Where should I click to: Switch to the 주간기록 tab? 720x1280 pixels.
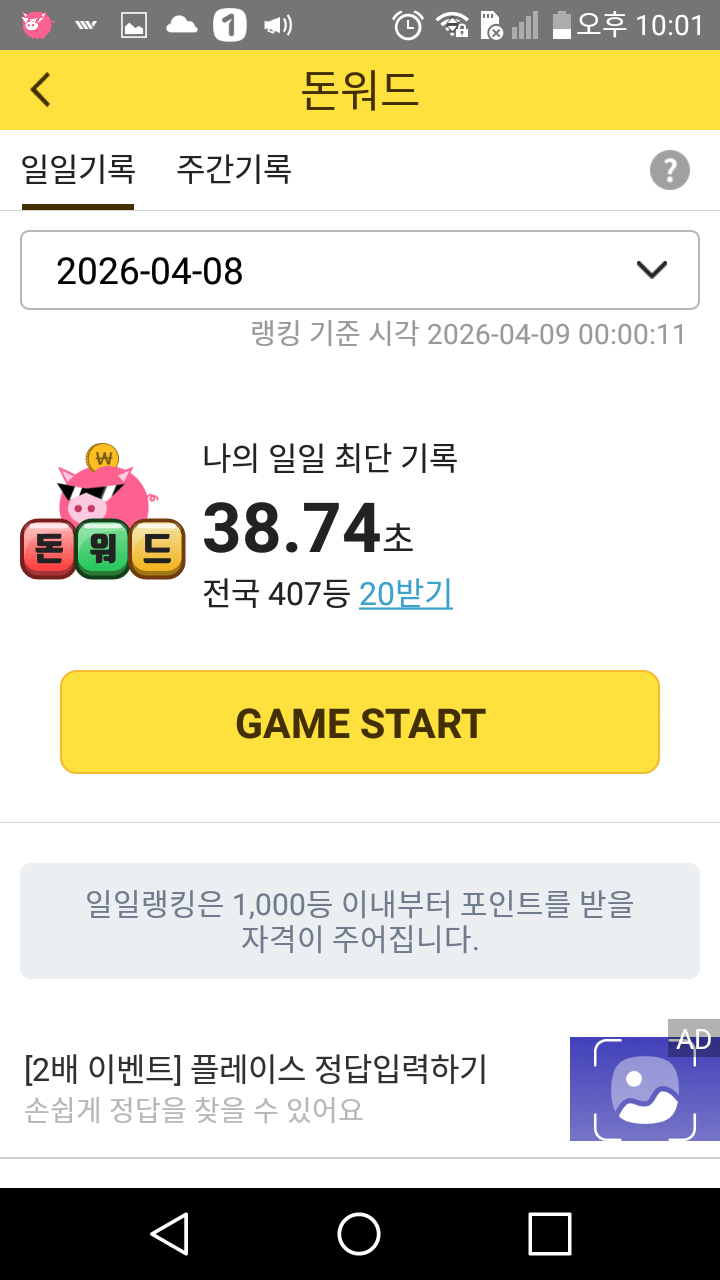point(233,169)
